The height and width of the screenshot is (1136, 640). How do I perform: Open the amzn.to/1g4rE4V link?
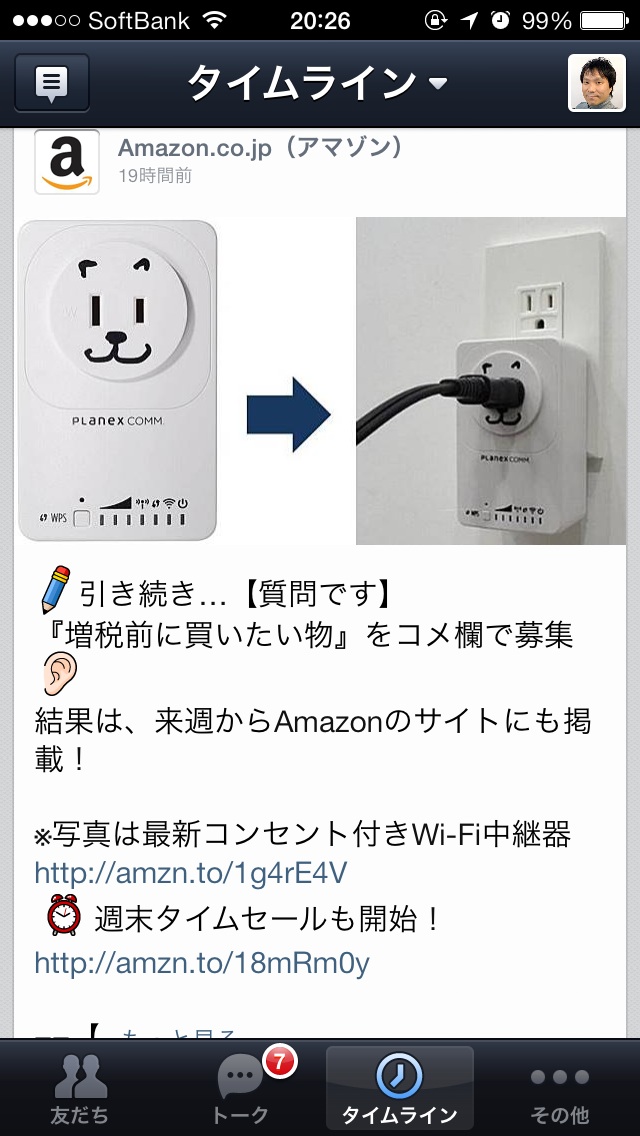pos(191,873)
